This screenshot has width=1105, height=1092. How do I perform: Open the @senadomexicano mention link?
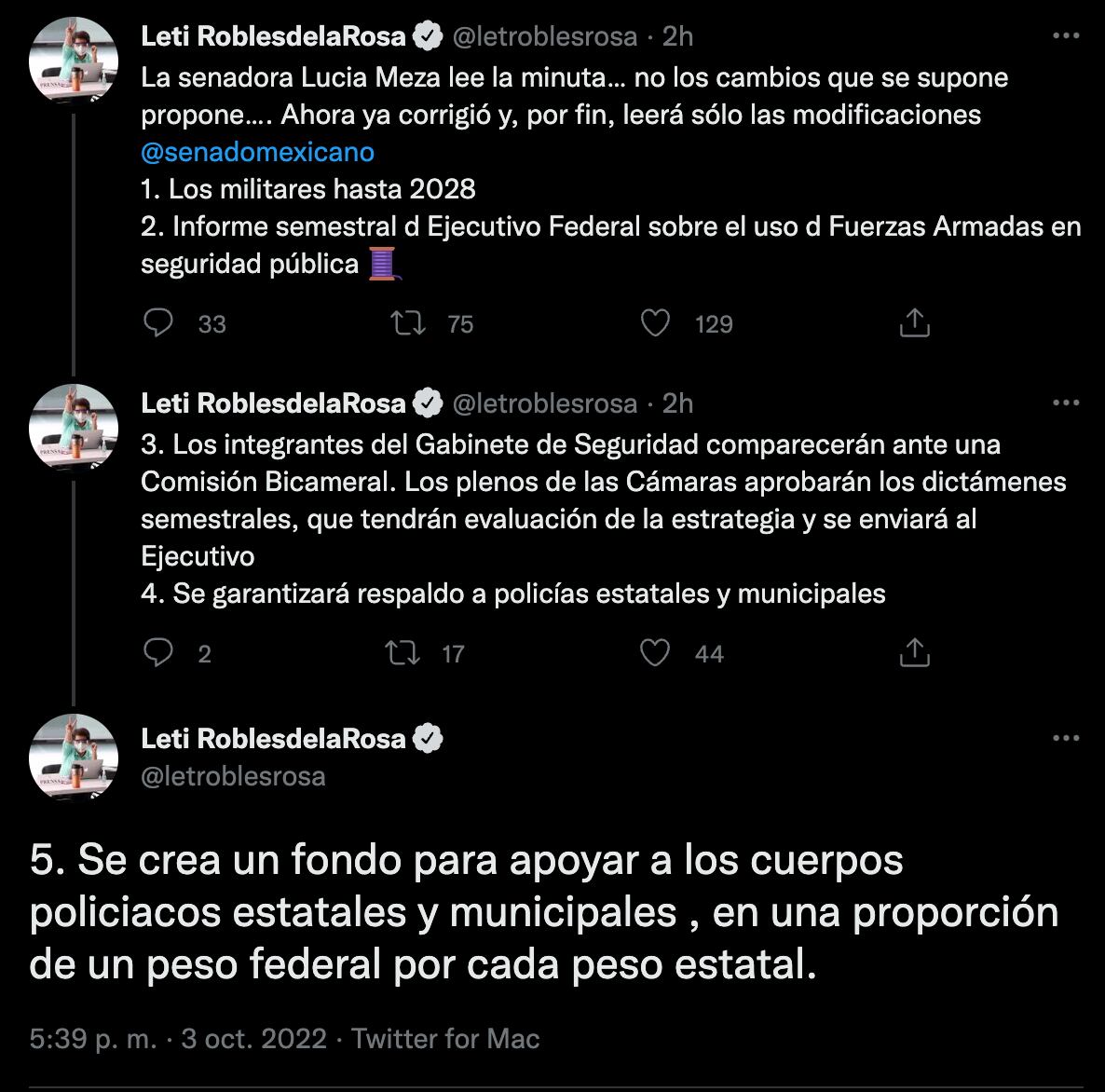[x=257, y=152]
